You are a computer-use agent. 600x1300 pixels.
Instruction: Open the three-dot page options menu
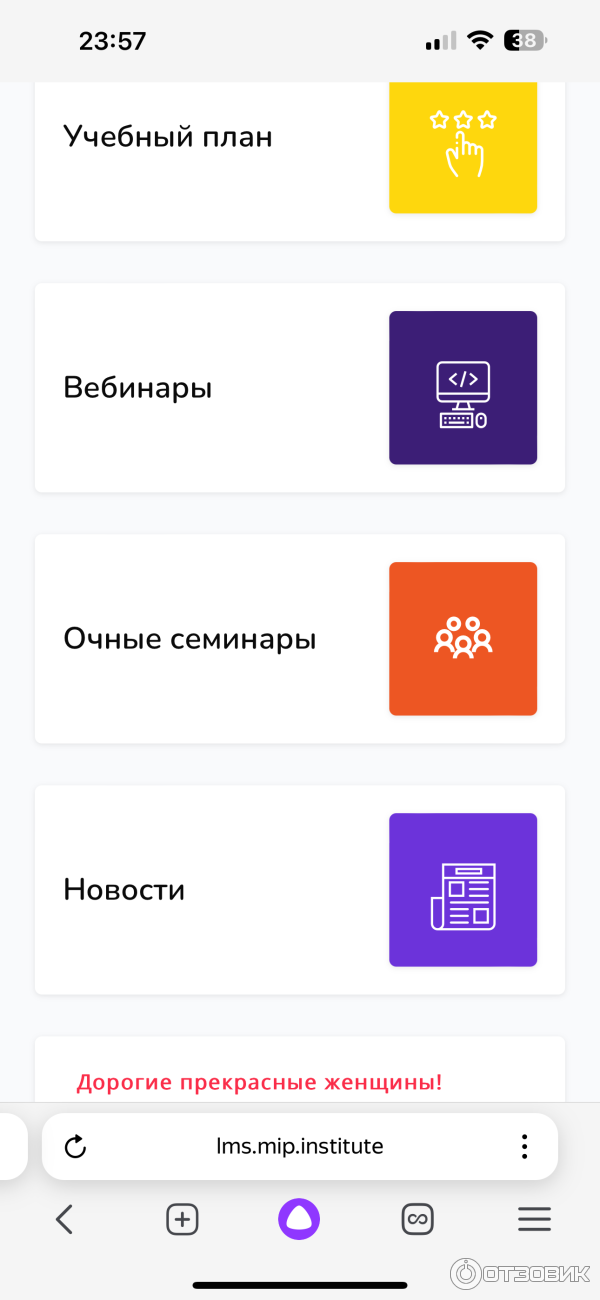(x=524, y=1146)
